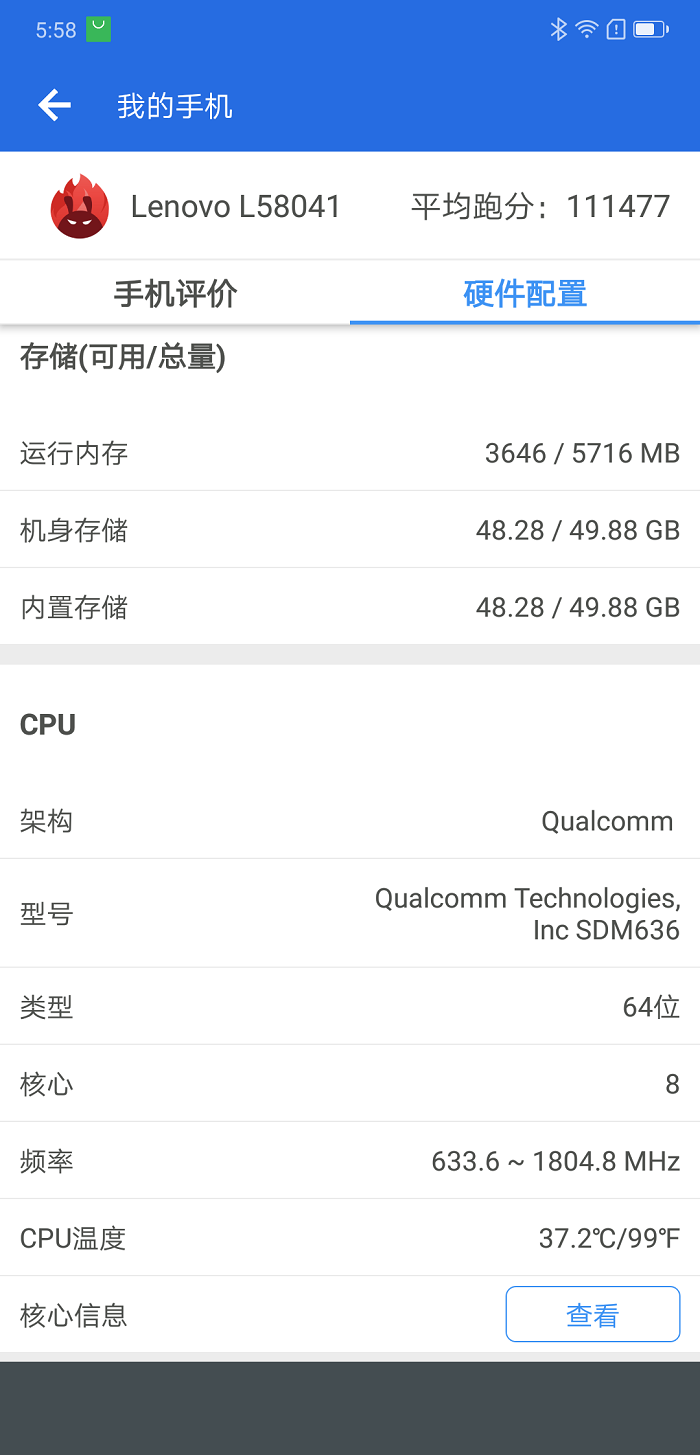
Task: Tap 查看 to view core info
Action: [592, 1314]
